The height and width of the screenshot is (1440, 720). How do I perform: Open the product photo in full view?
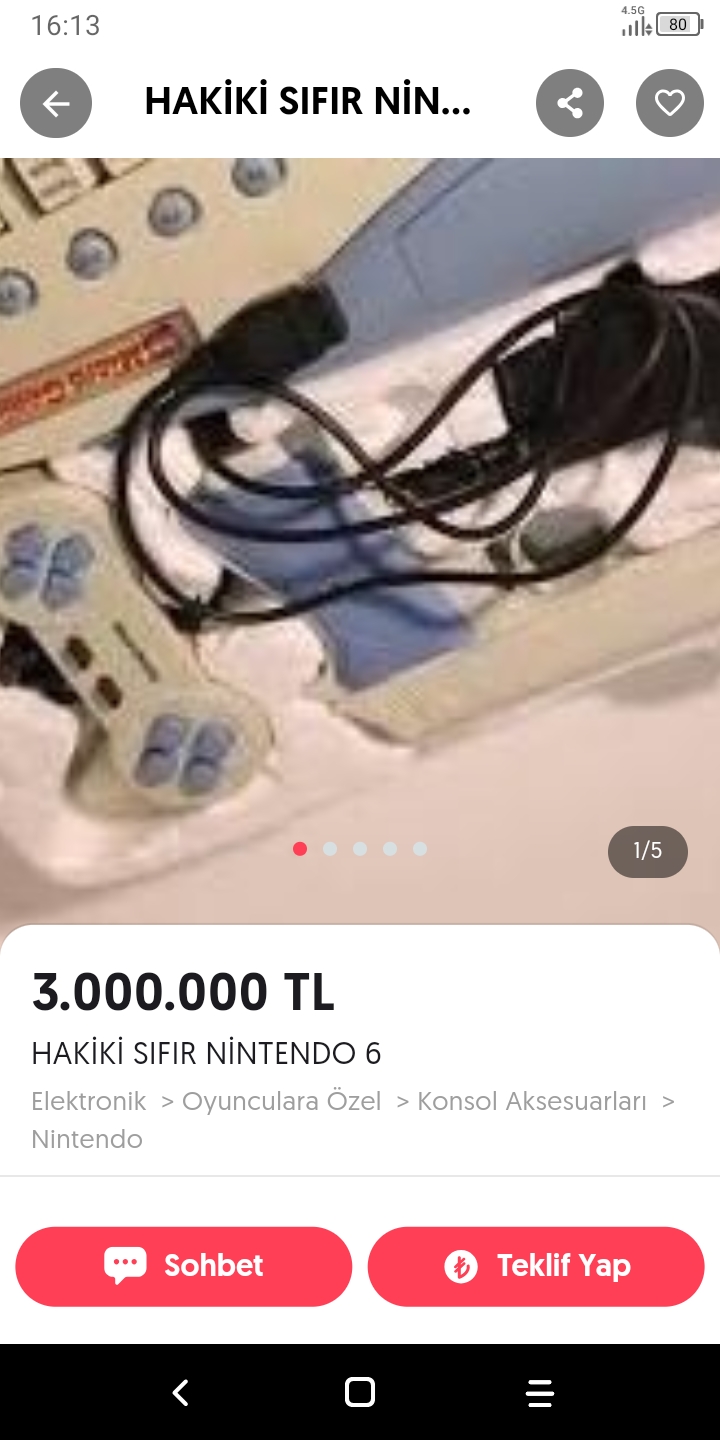tap(360, 540)
